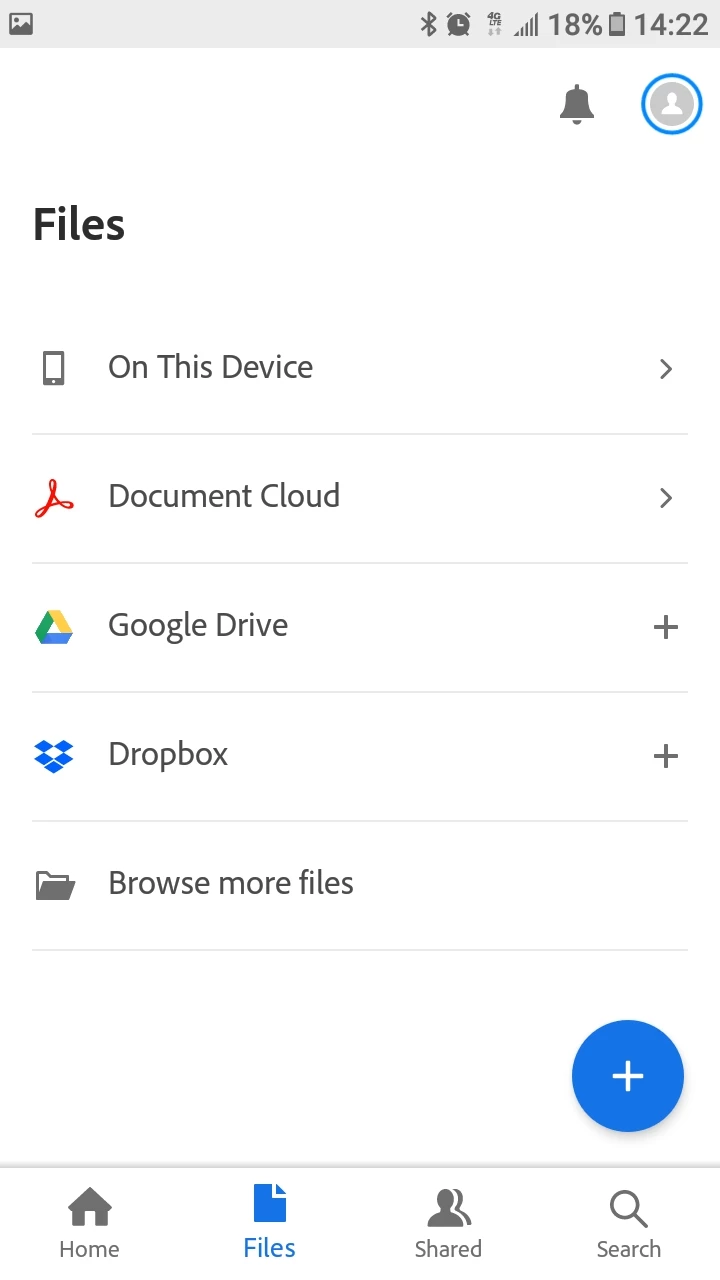Open On This Device files

click(360, 368)
